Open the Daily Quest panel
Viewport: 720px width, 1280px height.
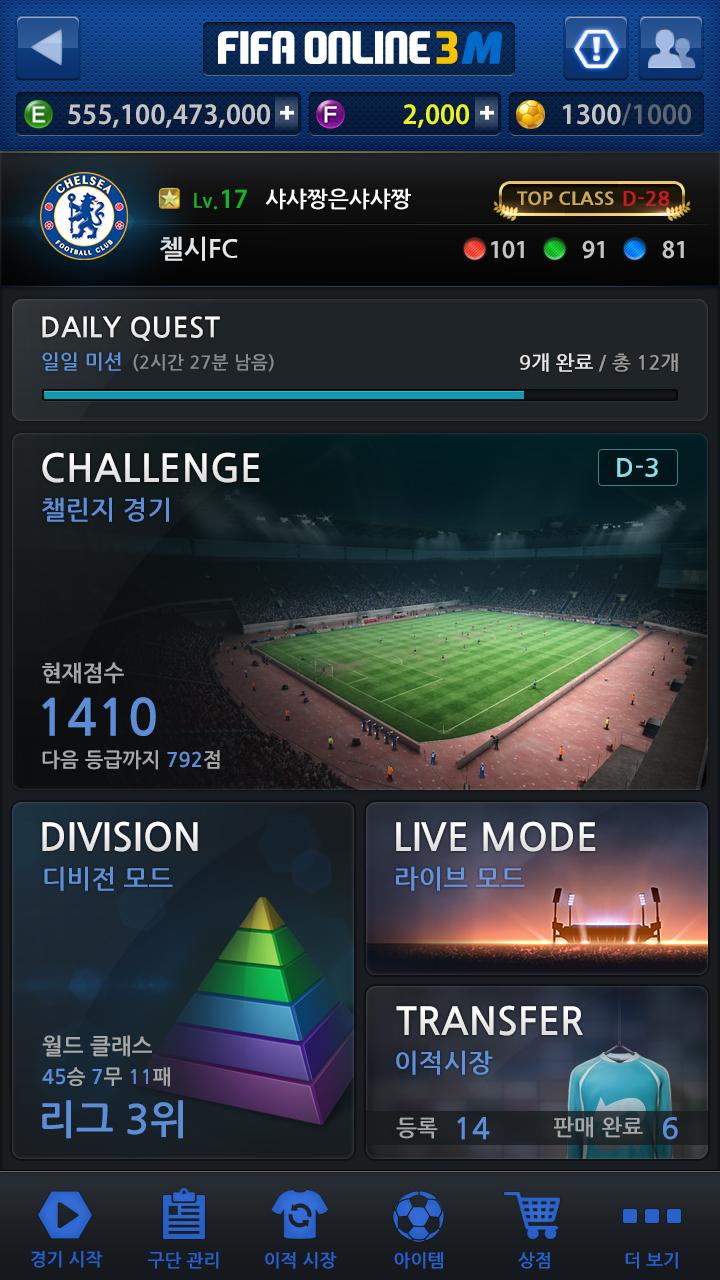pyautogui.click(x=359, y=360)
